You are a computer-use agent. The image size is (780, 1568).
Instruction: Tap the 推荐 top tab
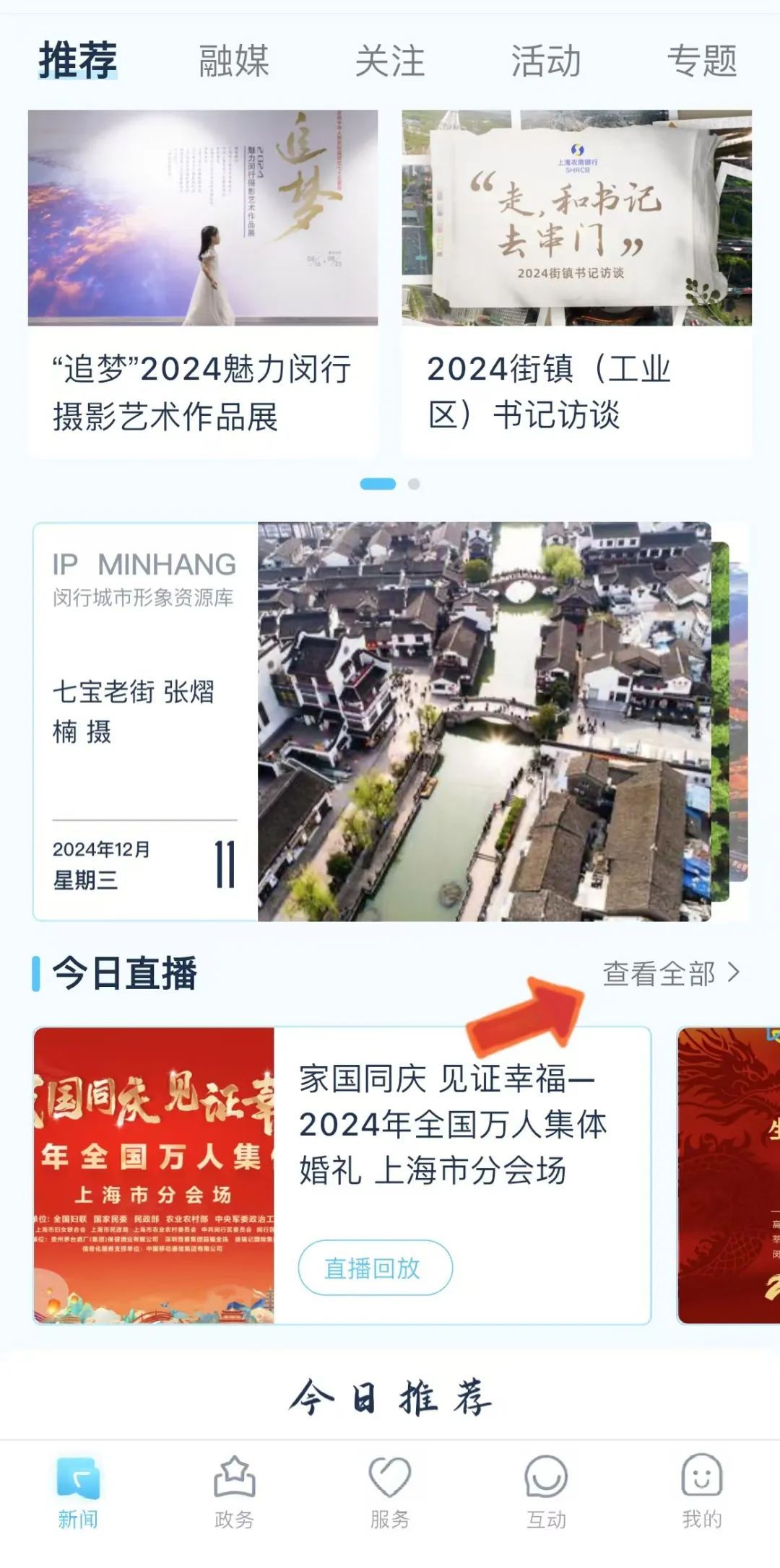78,61
